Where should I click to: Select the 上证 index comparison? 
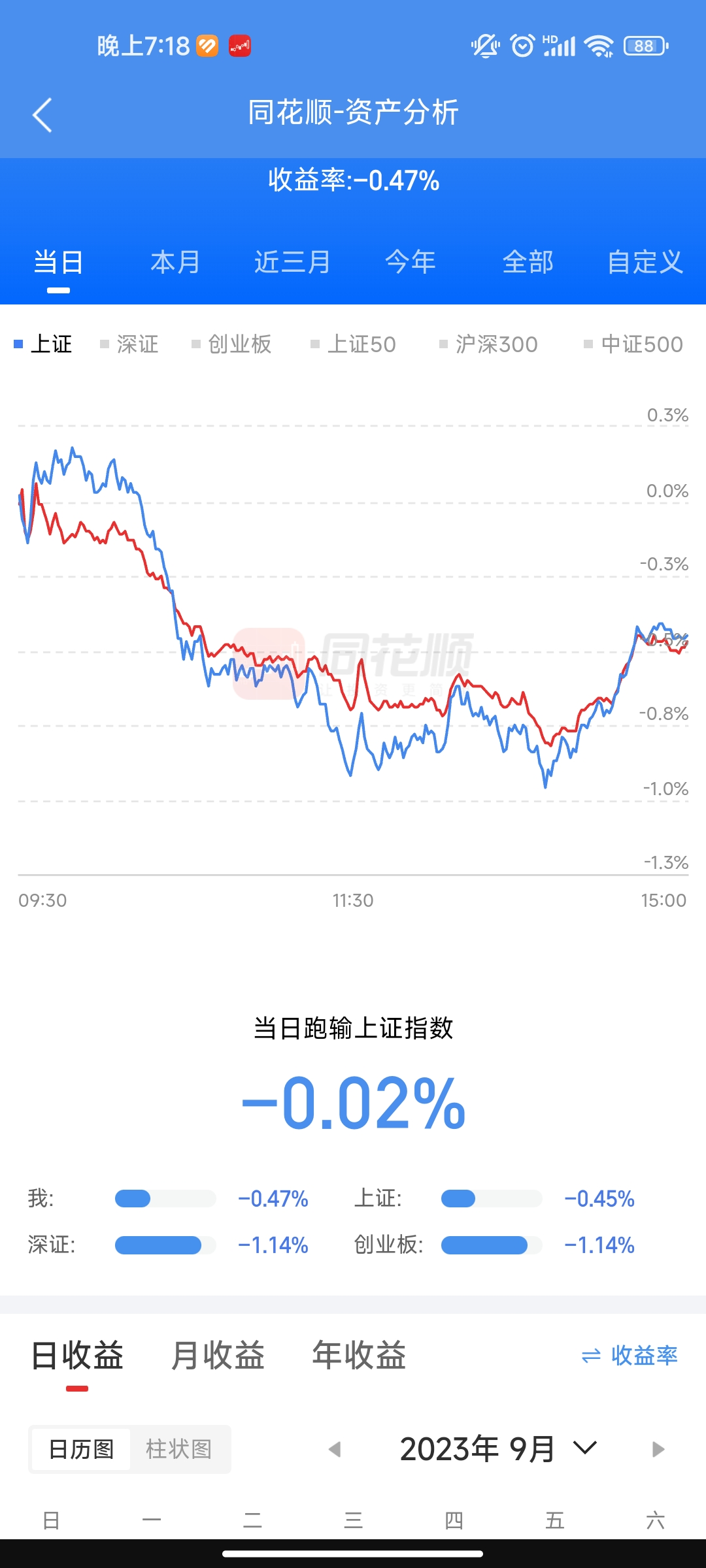click(43, 344)
